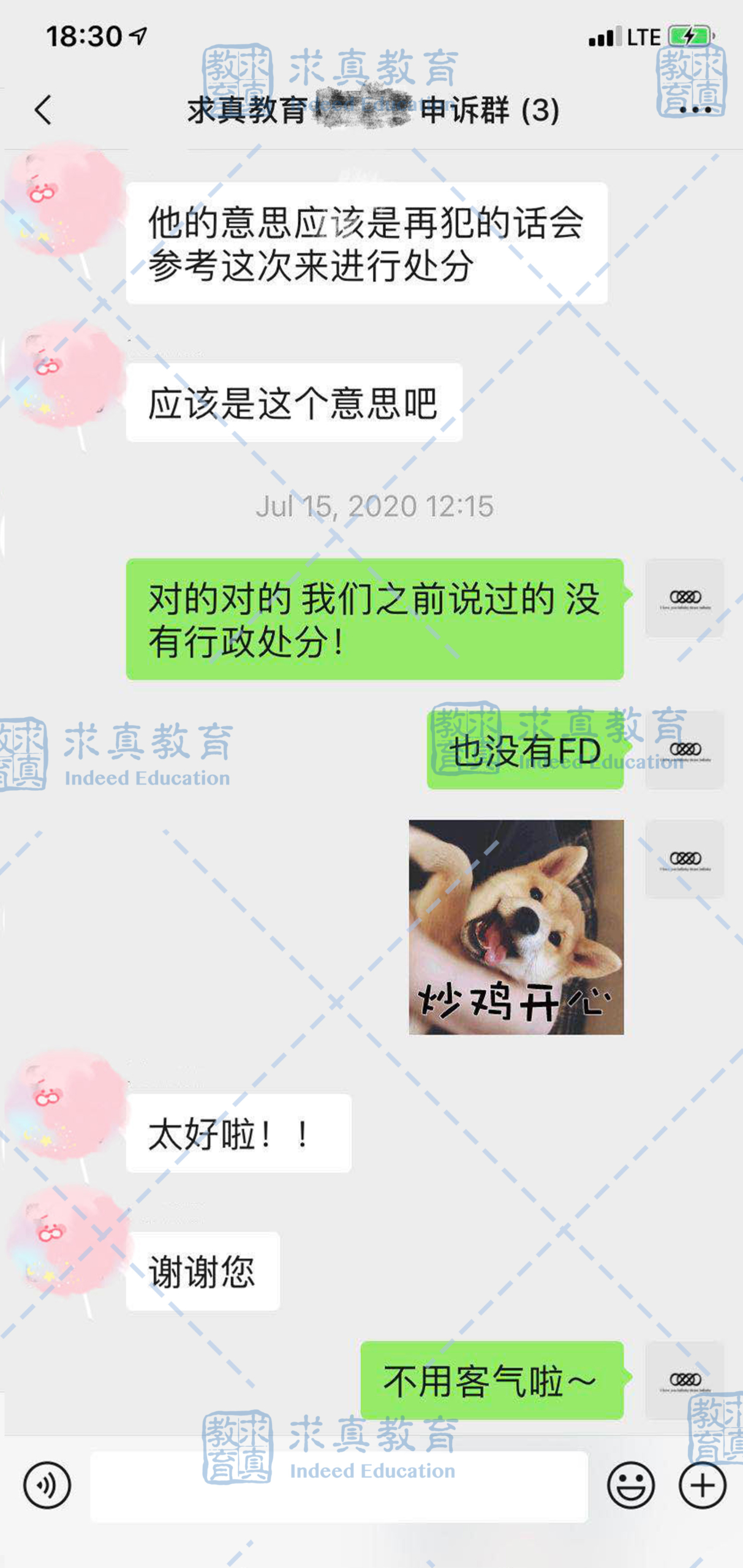743x1568 pixels.
Task: Tap the message text field
Action: point(339,1486)
